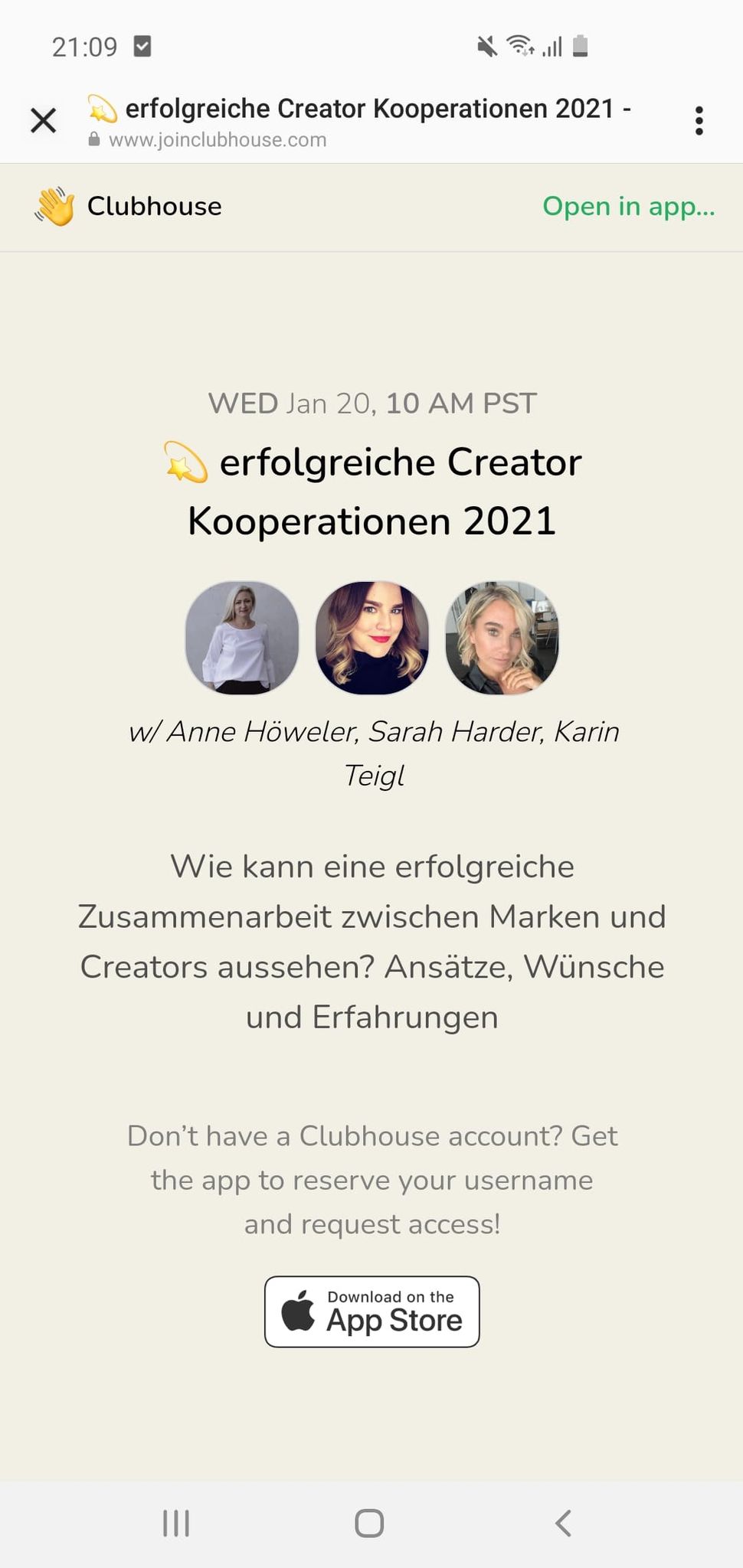Tap the Clubhouse header logo
The width and height of the screenshot is (743, 1568).
pyautogui.click(x=129, y=207)
